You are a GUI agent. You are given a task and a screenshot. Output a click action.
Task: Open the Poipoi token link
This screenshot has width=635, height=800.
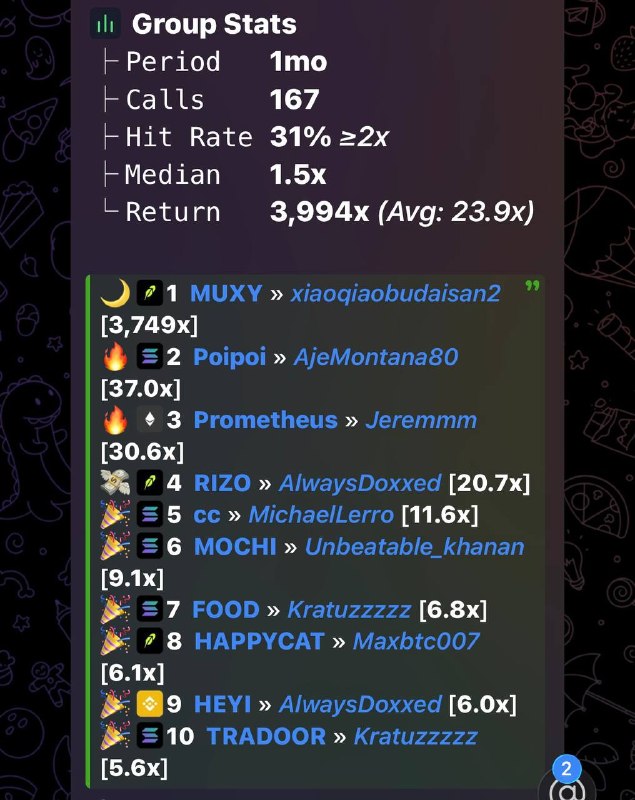tap(230, 357)
